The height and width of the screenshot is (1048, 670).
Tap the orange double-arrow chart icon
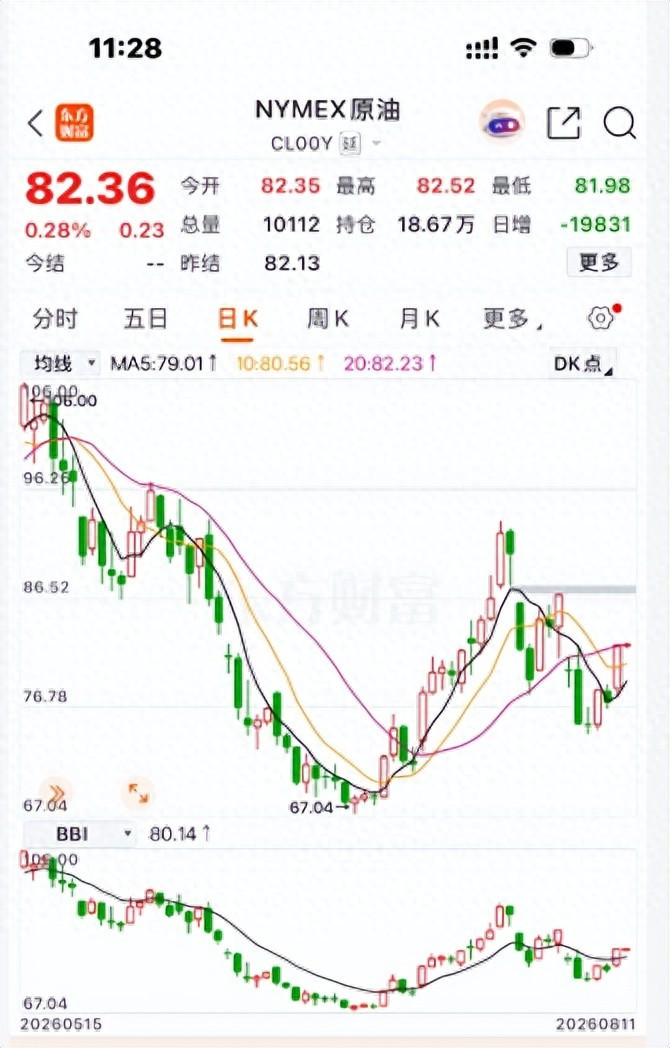55,794
